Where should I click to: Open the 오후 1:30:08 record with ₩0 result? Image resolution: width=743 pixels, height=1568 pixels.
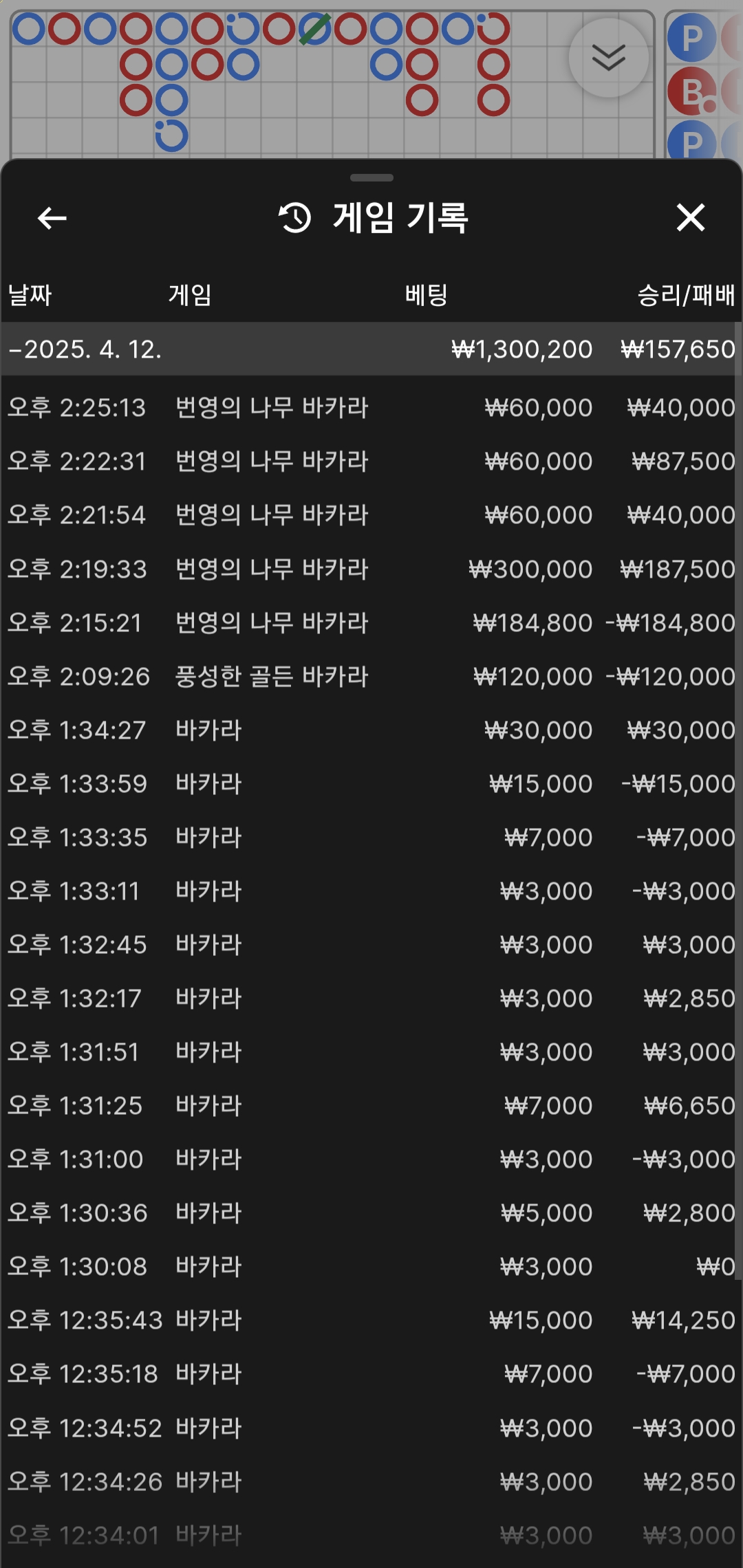(371, 1267)
